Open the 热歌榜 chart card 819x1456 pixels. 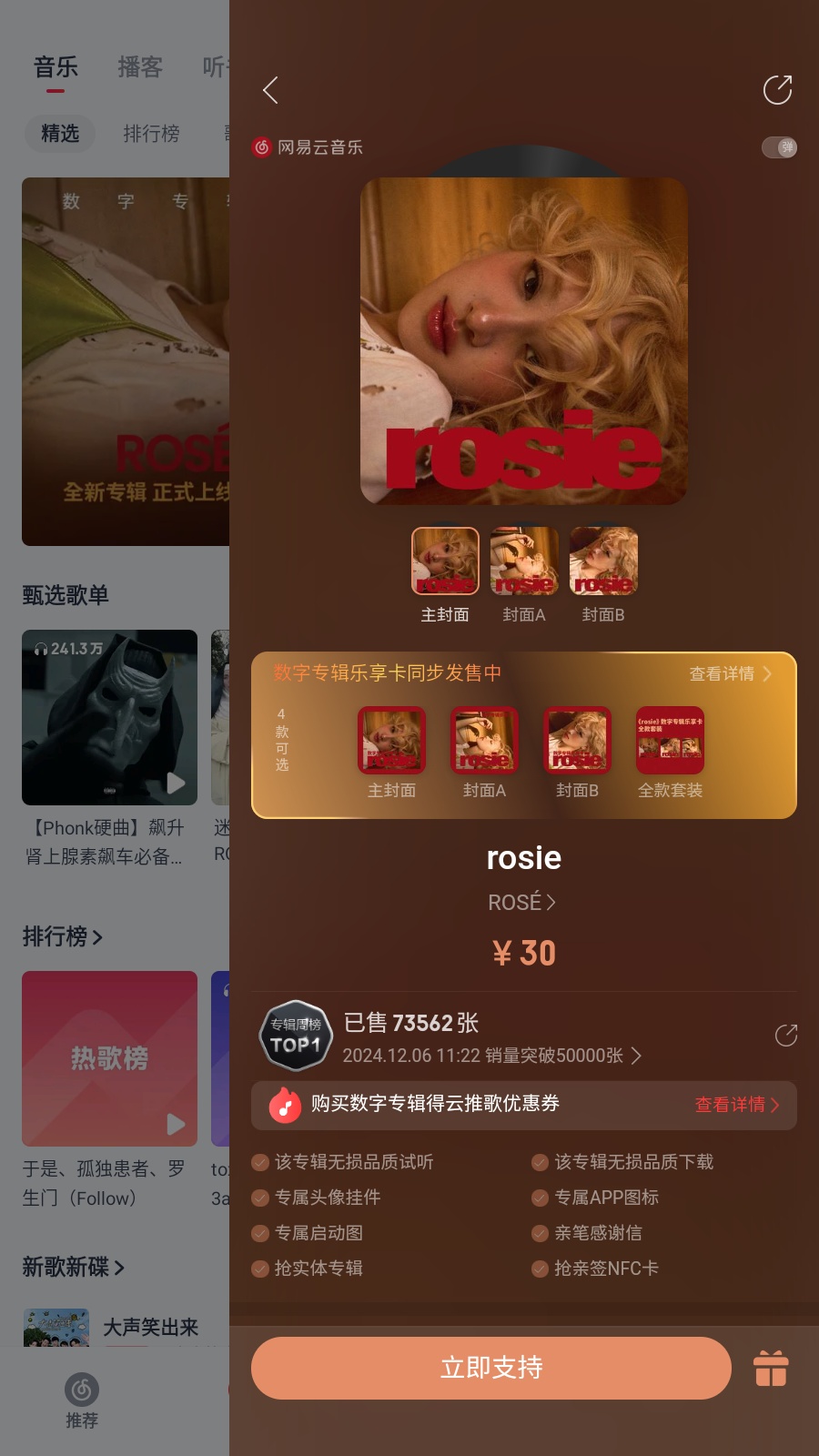click(109, 1058)
